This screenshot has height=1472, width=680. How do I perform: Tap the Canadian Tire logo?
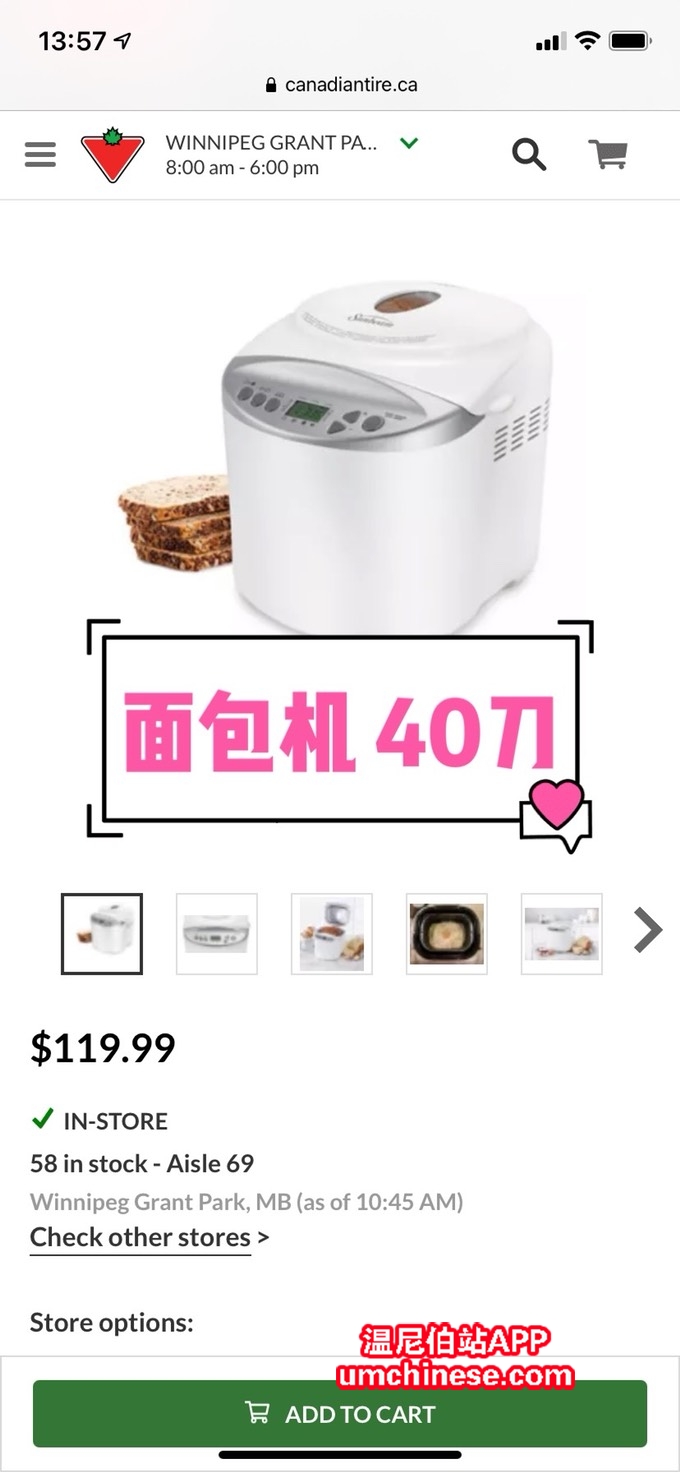(x=112, y=155)
